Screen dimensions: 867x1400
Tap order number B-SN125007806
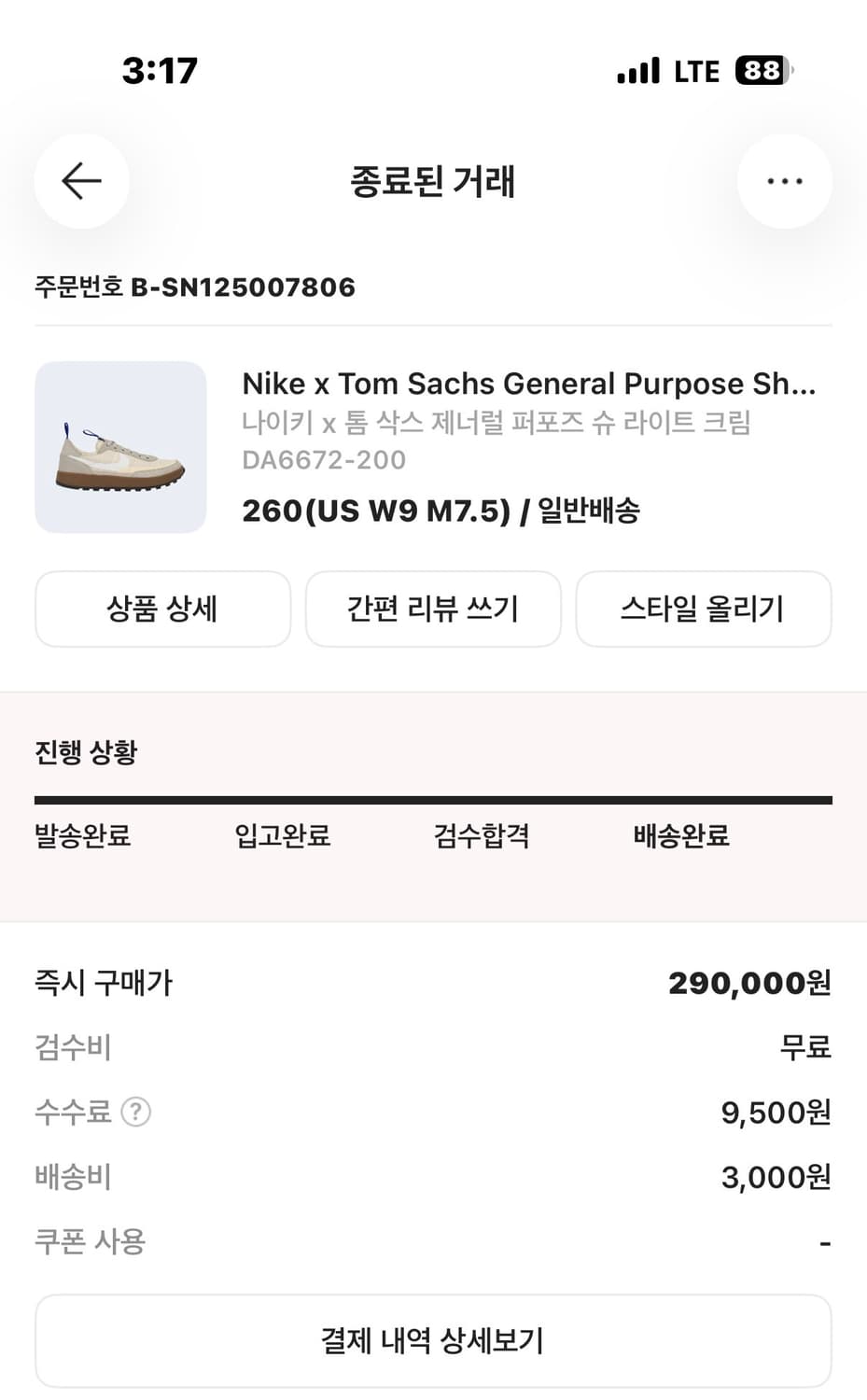click(x=194, y=287)
